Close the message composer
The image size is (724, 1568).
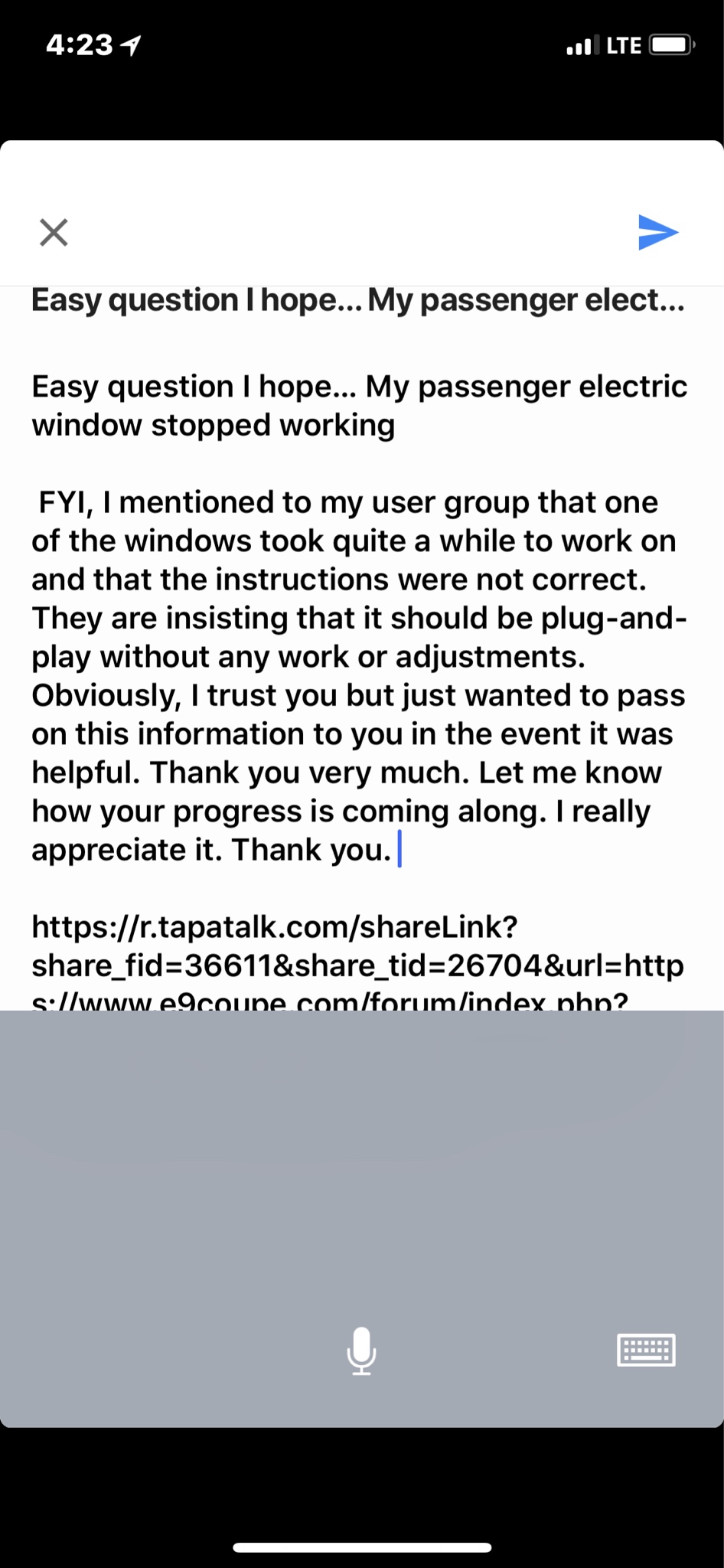[54, 232]
